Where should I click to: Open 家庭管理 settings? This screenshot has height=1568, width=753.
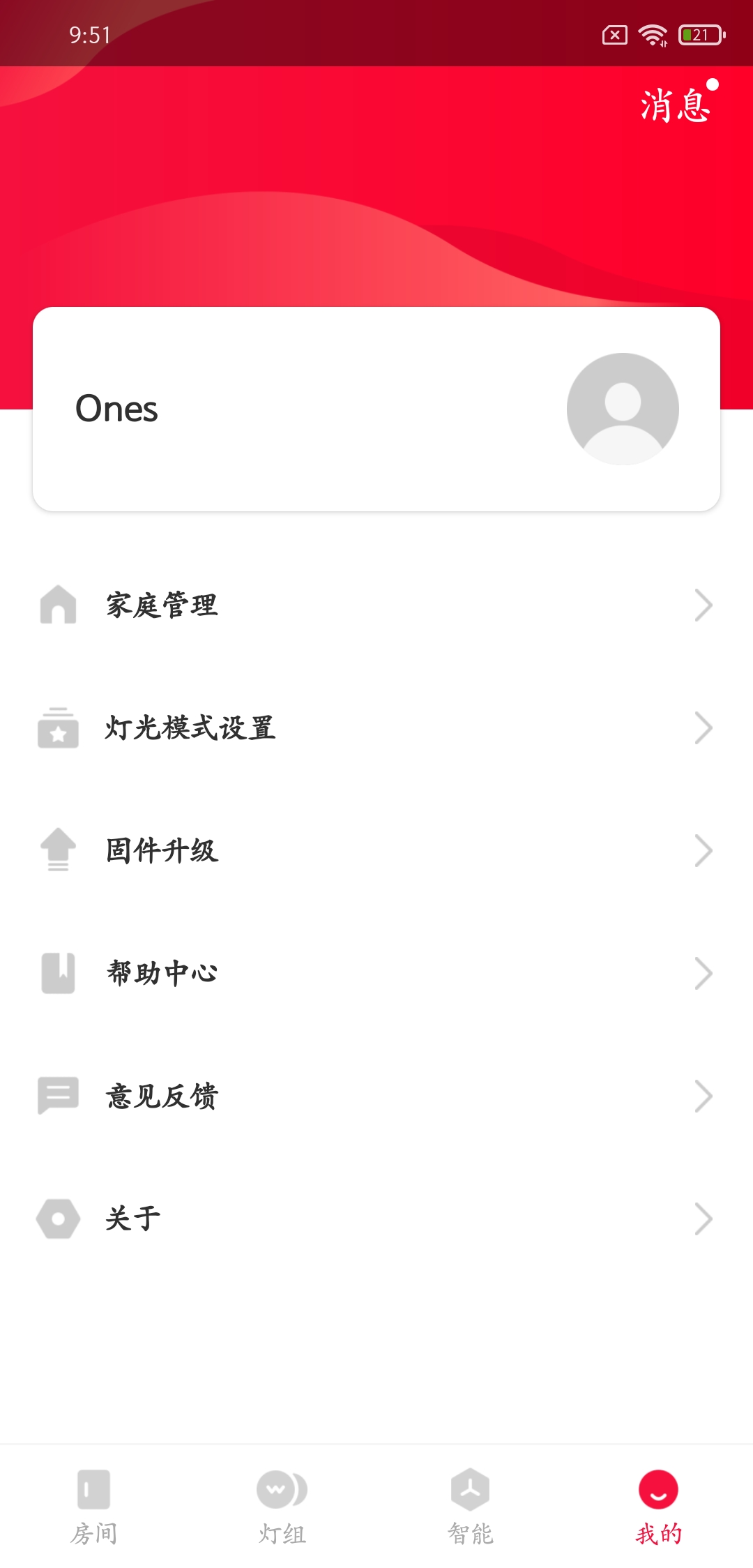coord(376,605)
